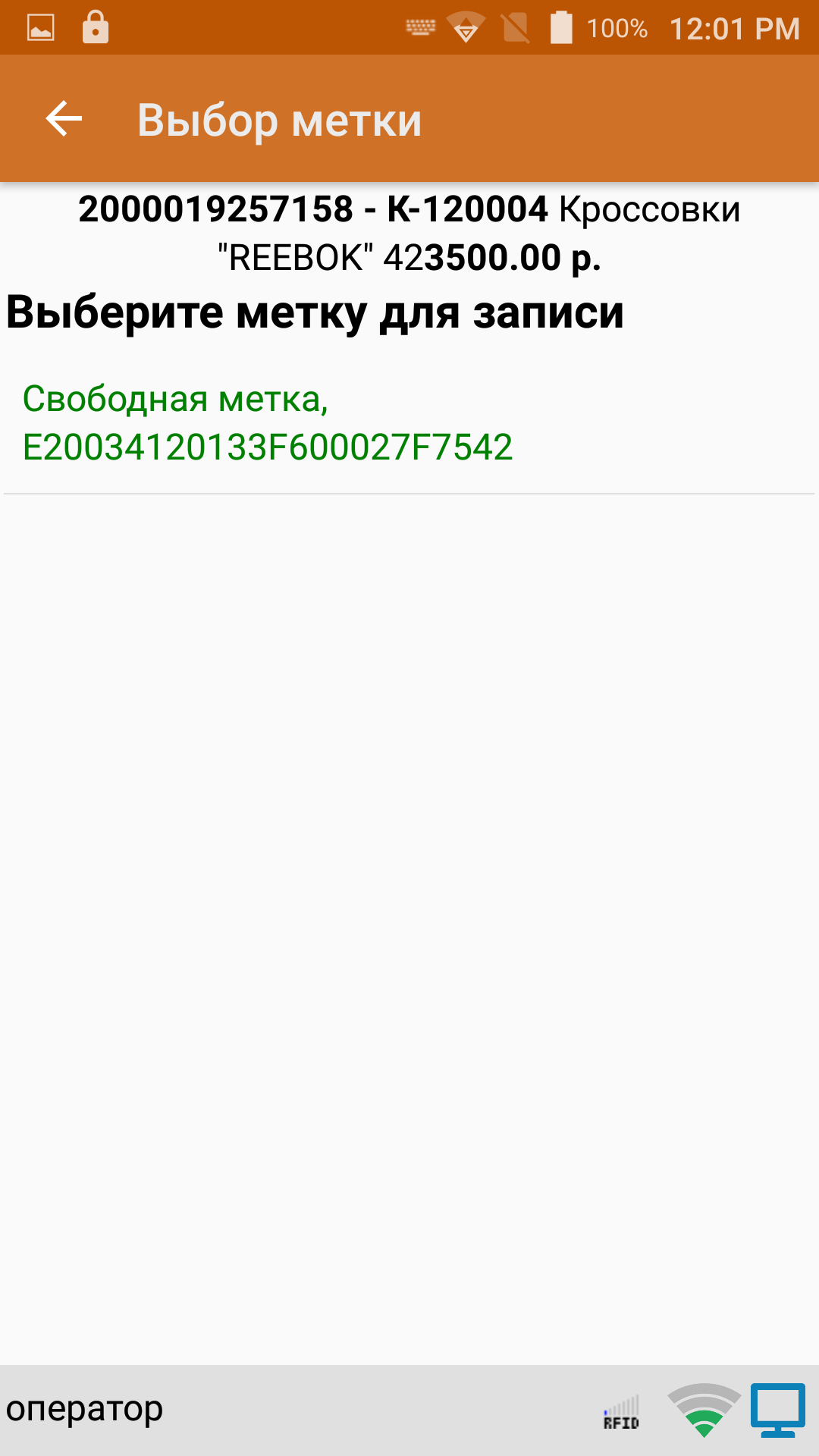Viewport: 819px width, 1456px height.
Task: Go back from Выбор метки screen
Action: pos(64,119)
